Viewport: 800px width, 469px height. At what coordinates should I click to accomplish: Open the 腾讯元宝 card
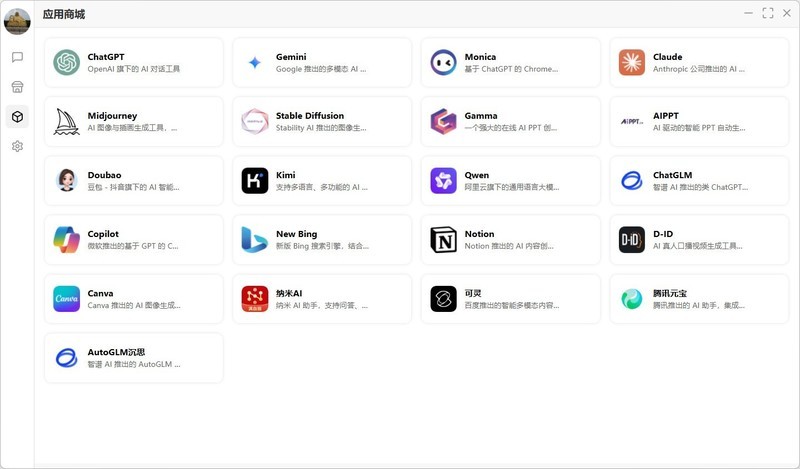click(699, 299)
